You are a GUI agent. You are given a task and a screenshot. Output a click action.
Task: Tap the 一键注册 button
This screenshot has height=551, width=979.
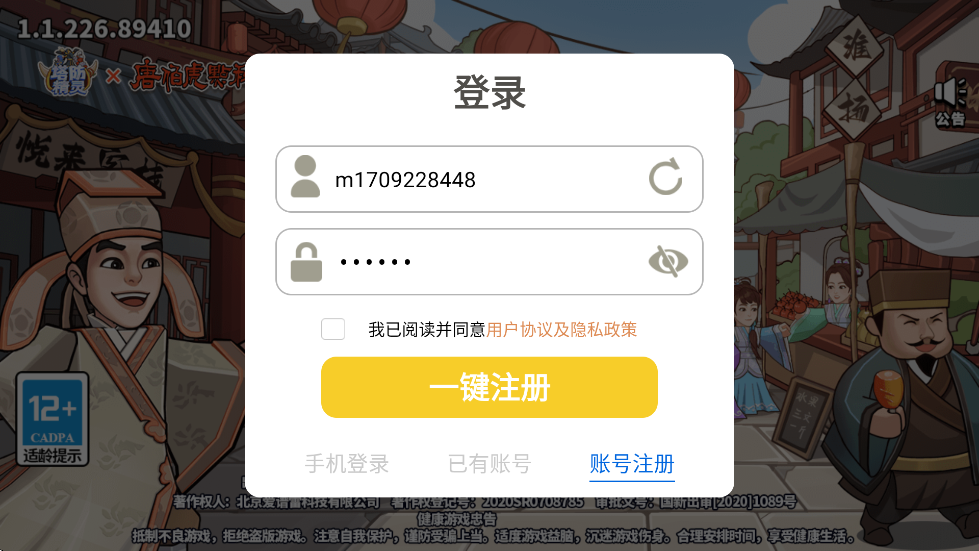click(x=489, y=387)
